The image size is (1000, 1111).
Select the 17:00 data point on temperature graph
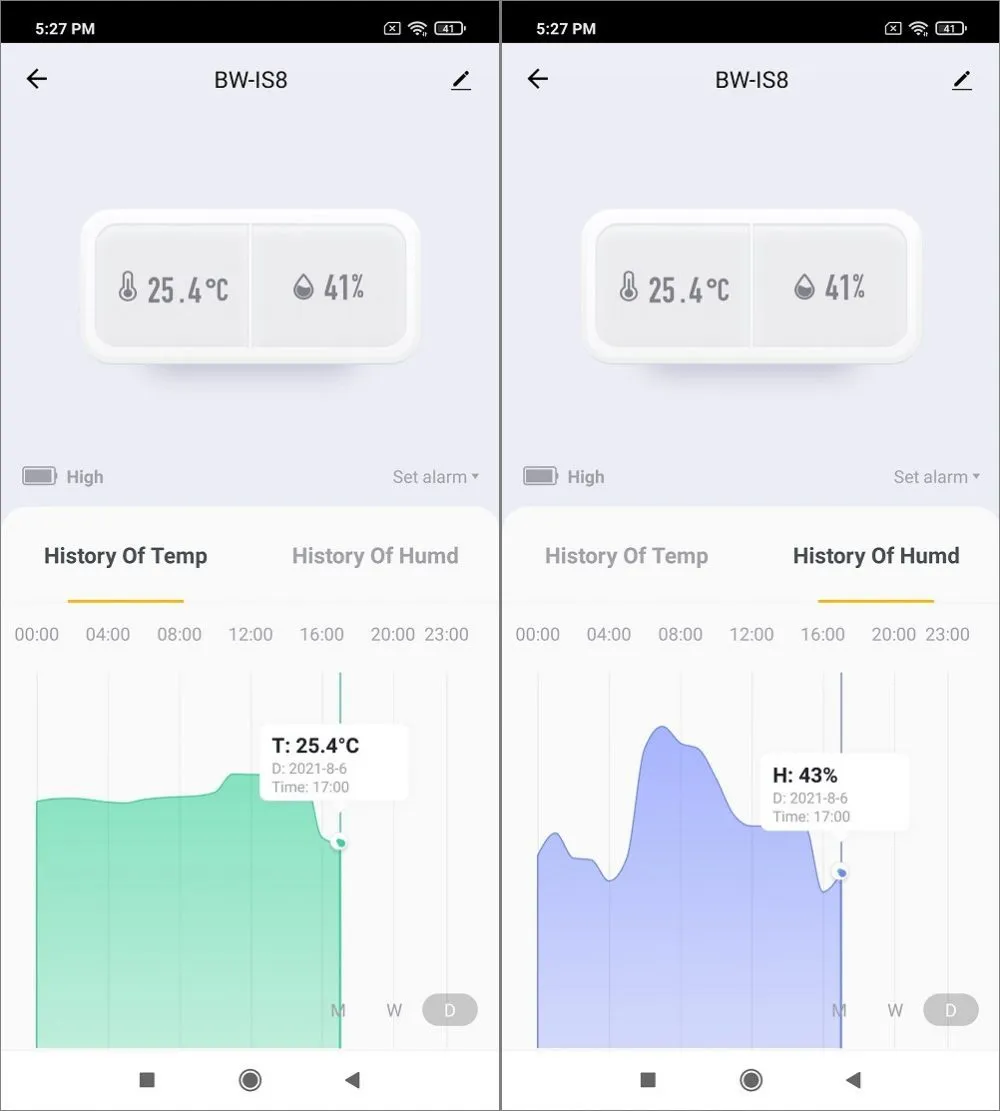tap(339, 843)
